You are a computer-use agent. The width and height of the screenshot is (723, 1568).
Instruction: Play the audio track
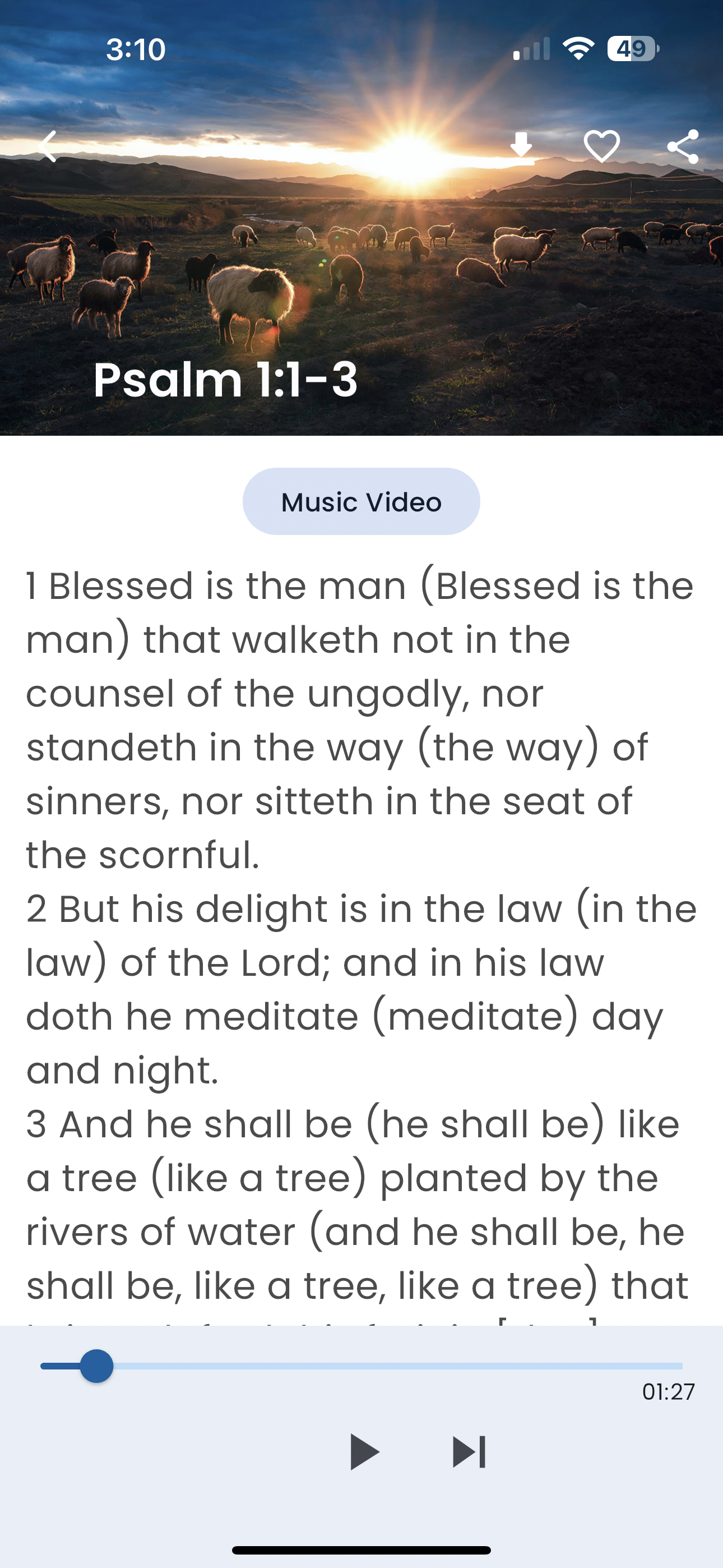tap(364, 1452)
